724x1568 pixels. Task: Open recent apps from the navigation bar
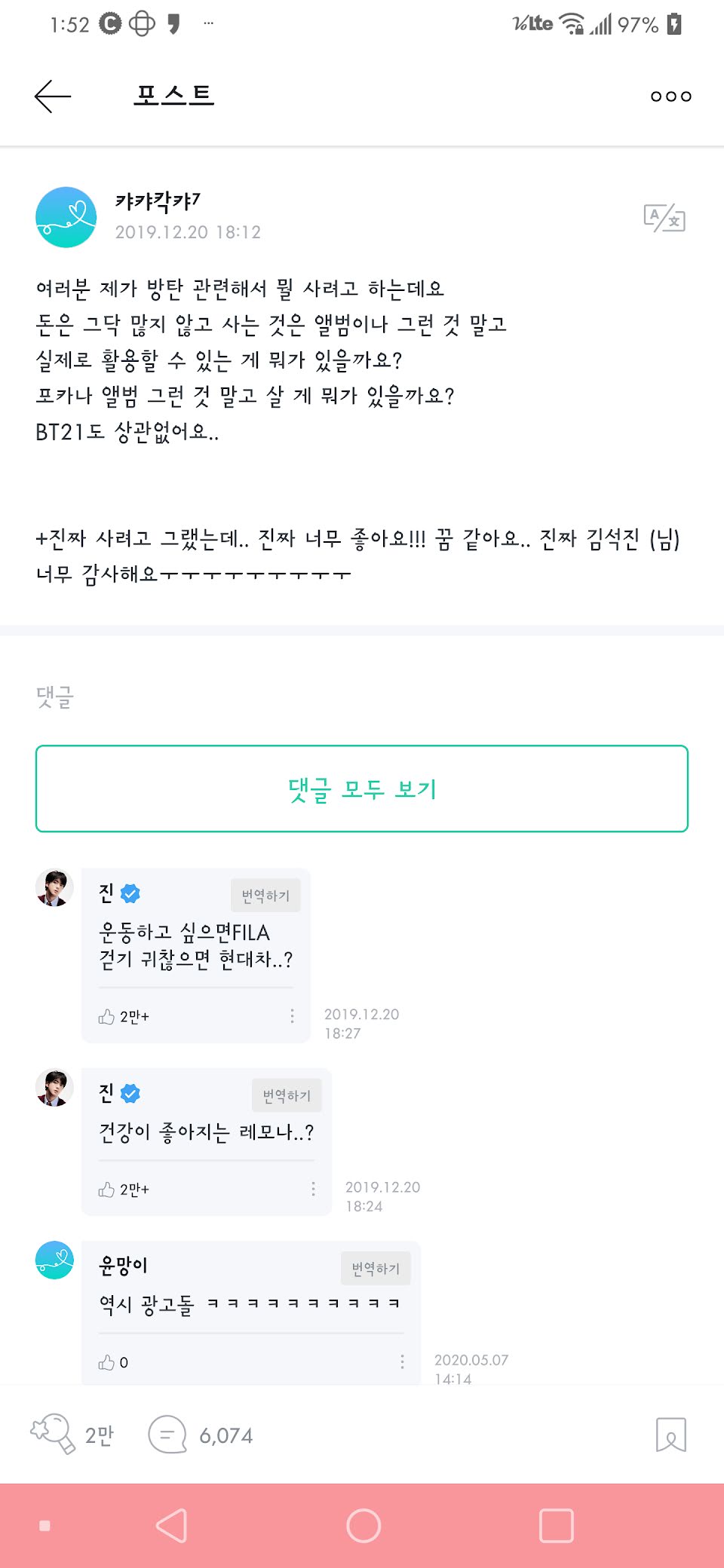tap(556, 1526)
